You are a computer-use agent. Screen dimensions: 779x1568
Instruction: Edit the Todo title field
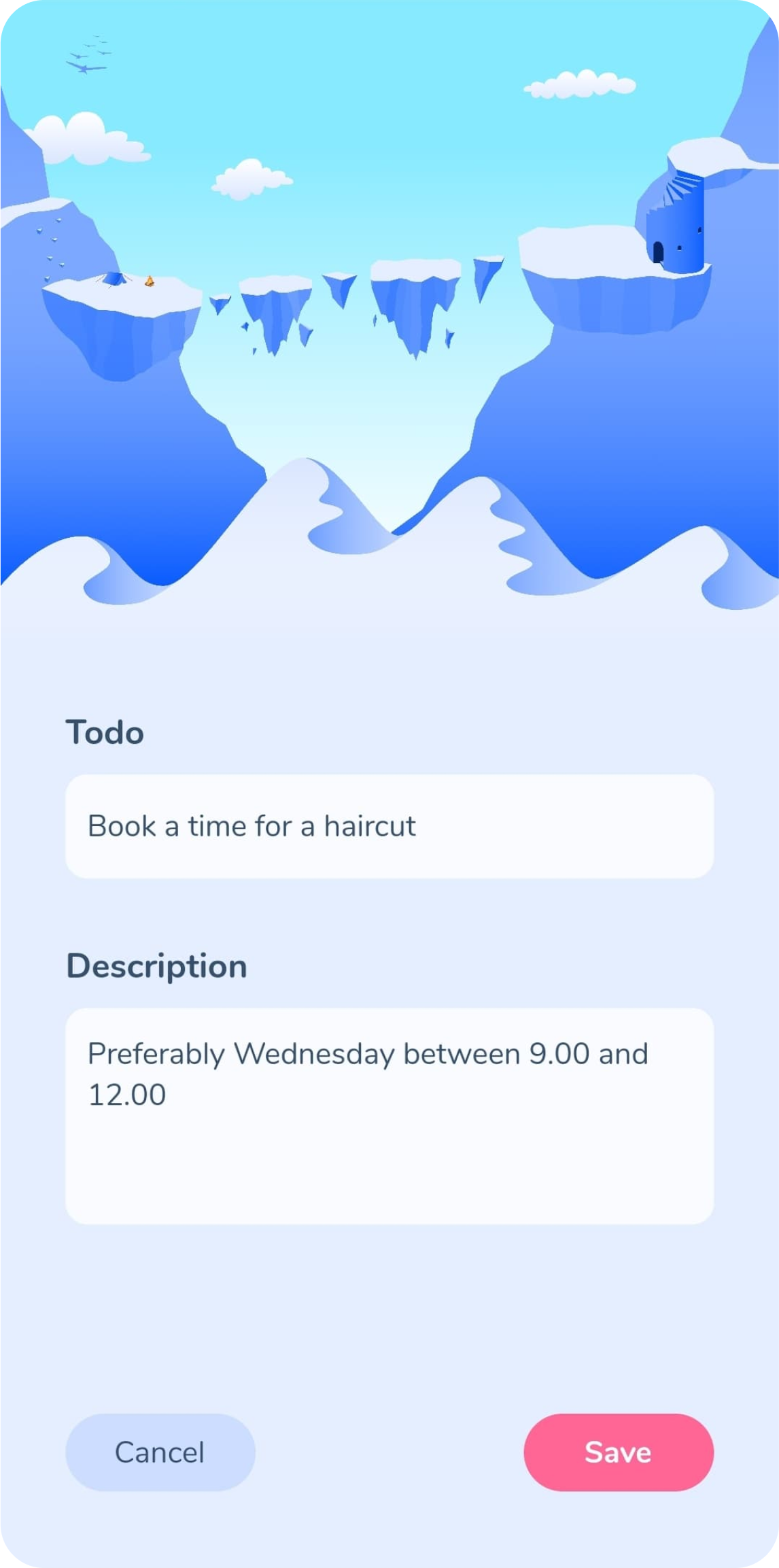click(389, 826)
